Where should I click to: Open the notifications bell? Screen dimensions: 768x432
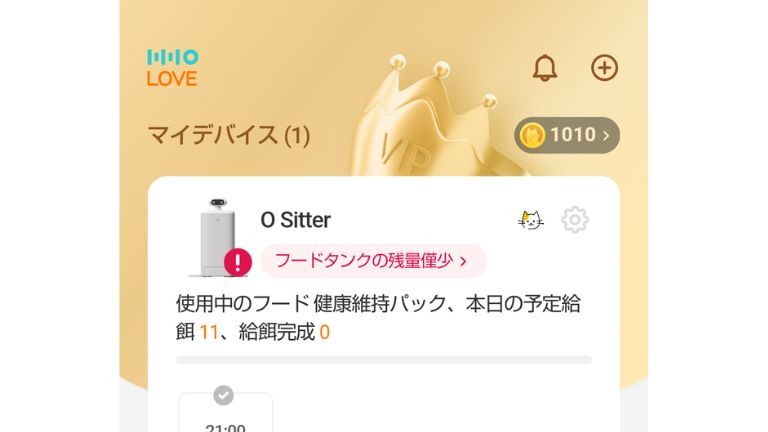[545, 67]
